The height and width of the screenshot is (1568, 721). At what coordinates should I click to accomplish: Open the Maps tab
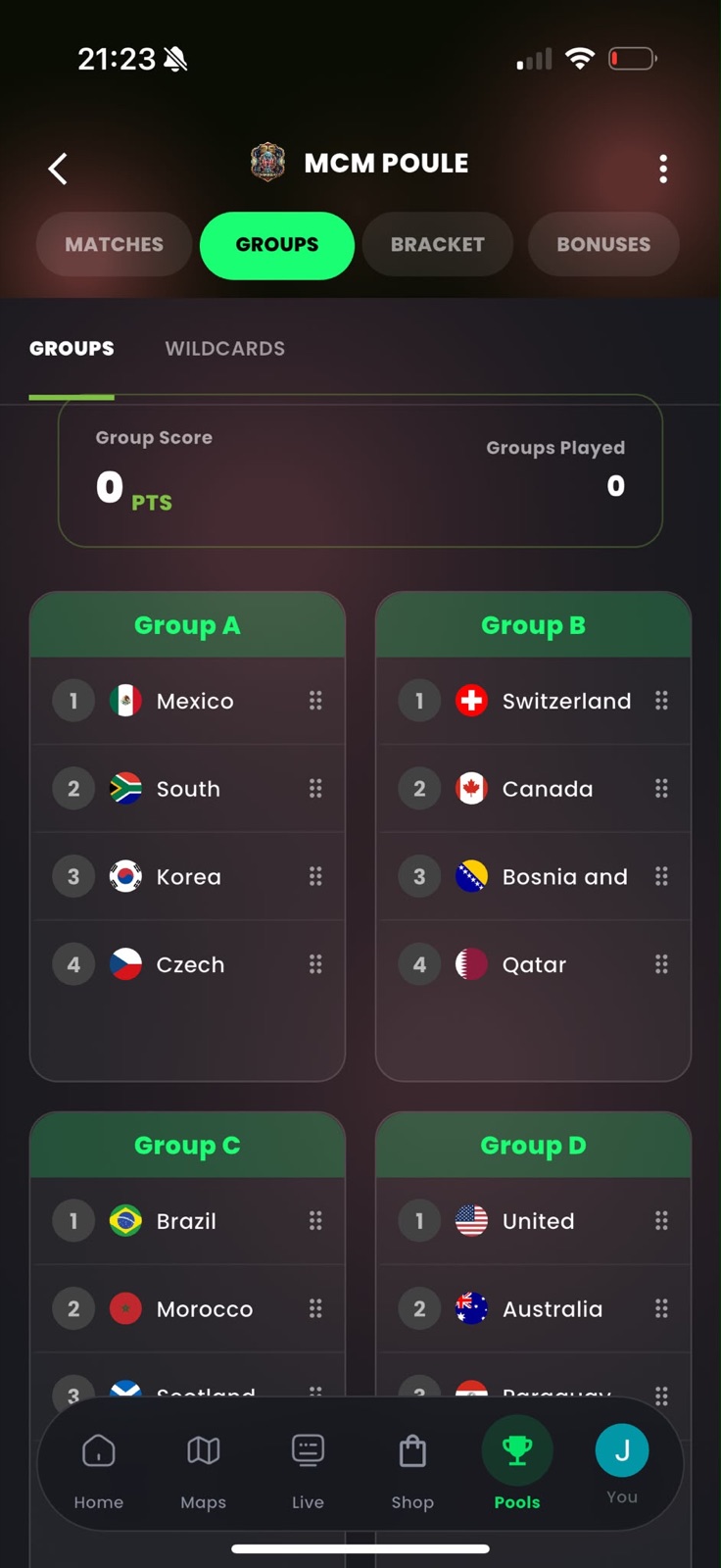click(204, 1467)
